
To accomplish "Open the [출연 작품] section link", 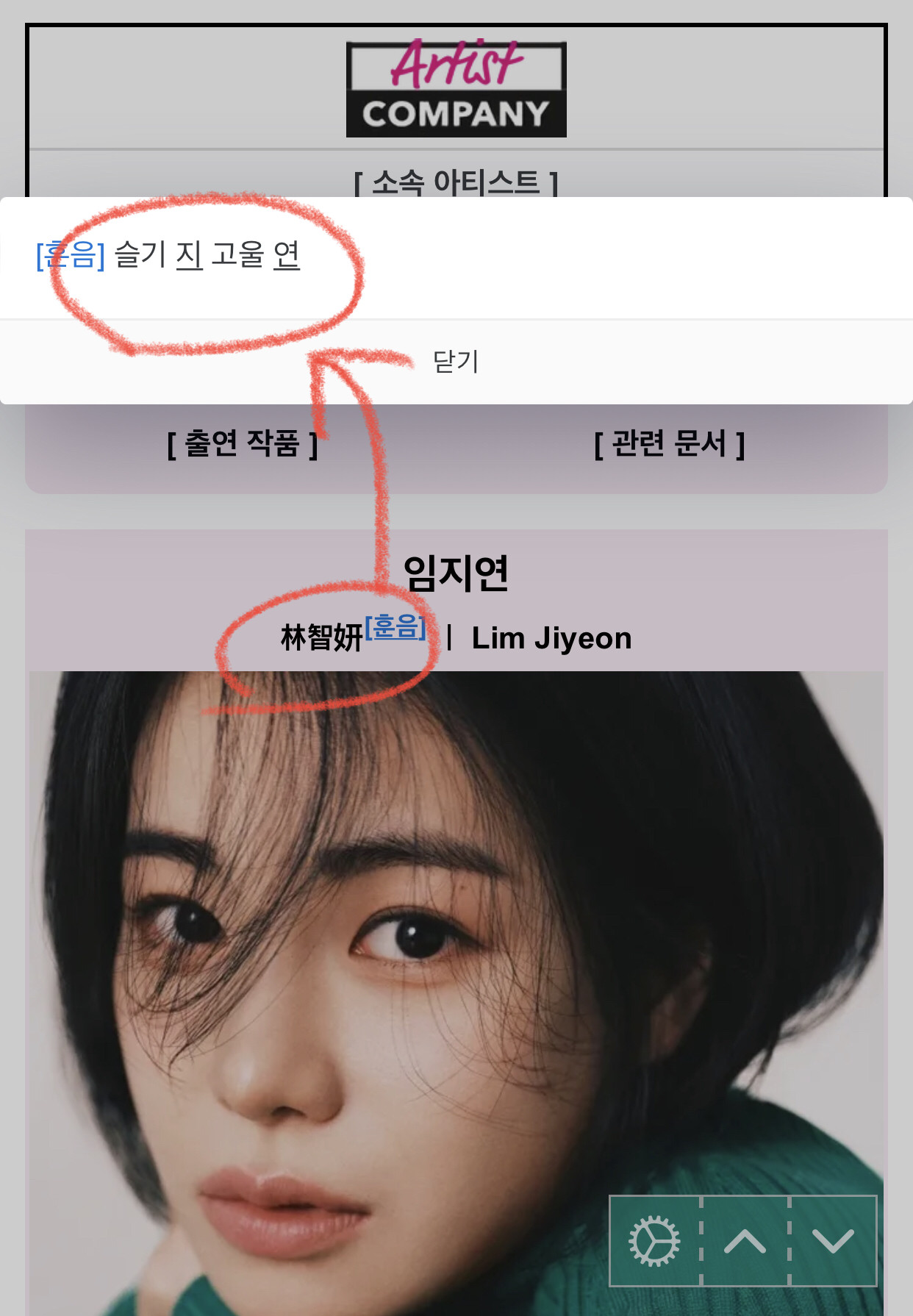I will click(243, 444).
